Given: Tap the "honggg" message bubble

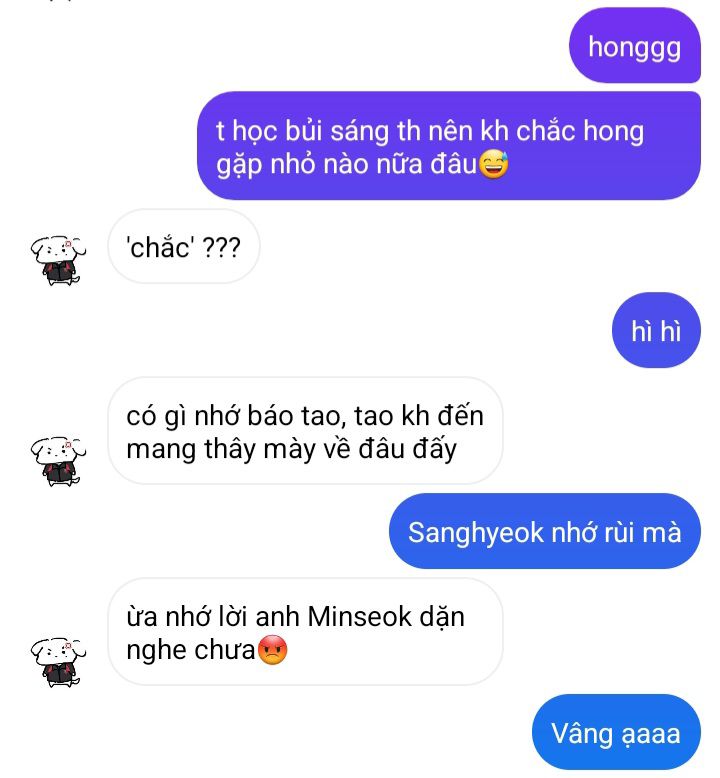Looking at the screenshot, I should click(x=634, y=47).
